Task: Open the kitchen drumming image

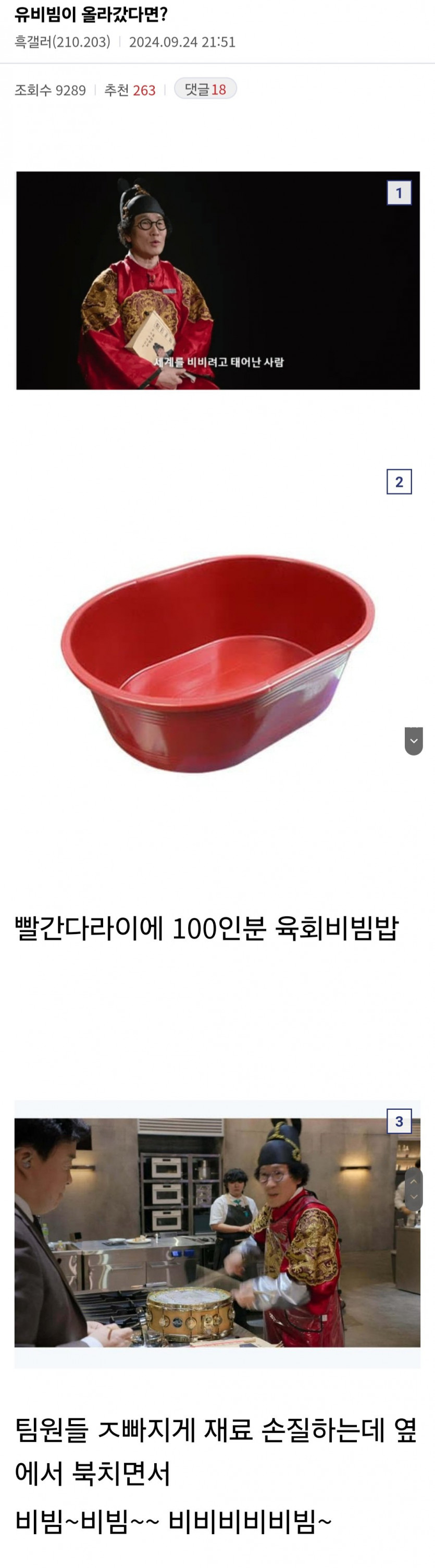Action: coord(218,1233)
